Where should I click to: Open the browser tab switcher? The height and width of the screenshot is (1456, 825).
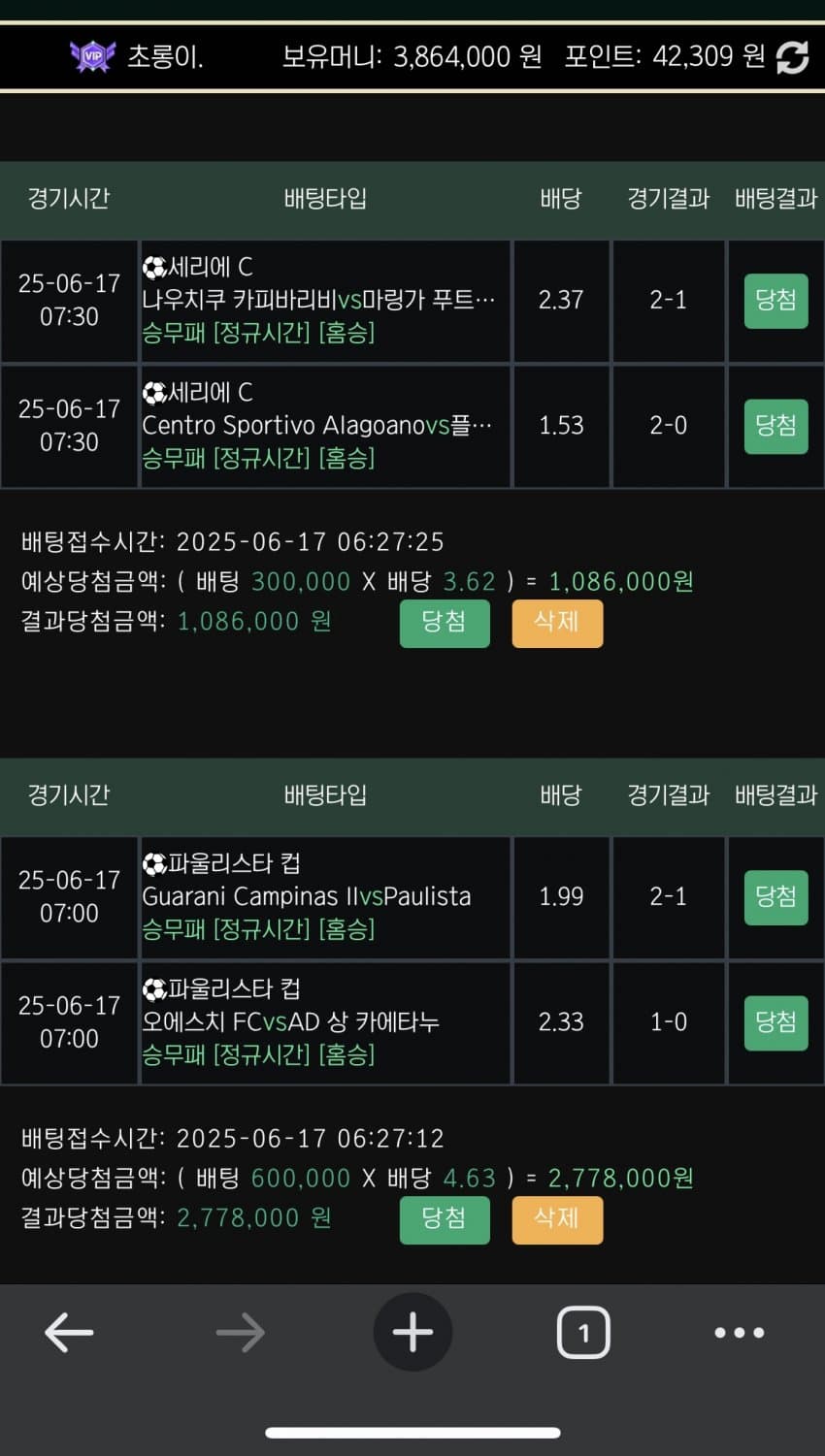[x=582, y=1333]
